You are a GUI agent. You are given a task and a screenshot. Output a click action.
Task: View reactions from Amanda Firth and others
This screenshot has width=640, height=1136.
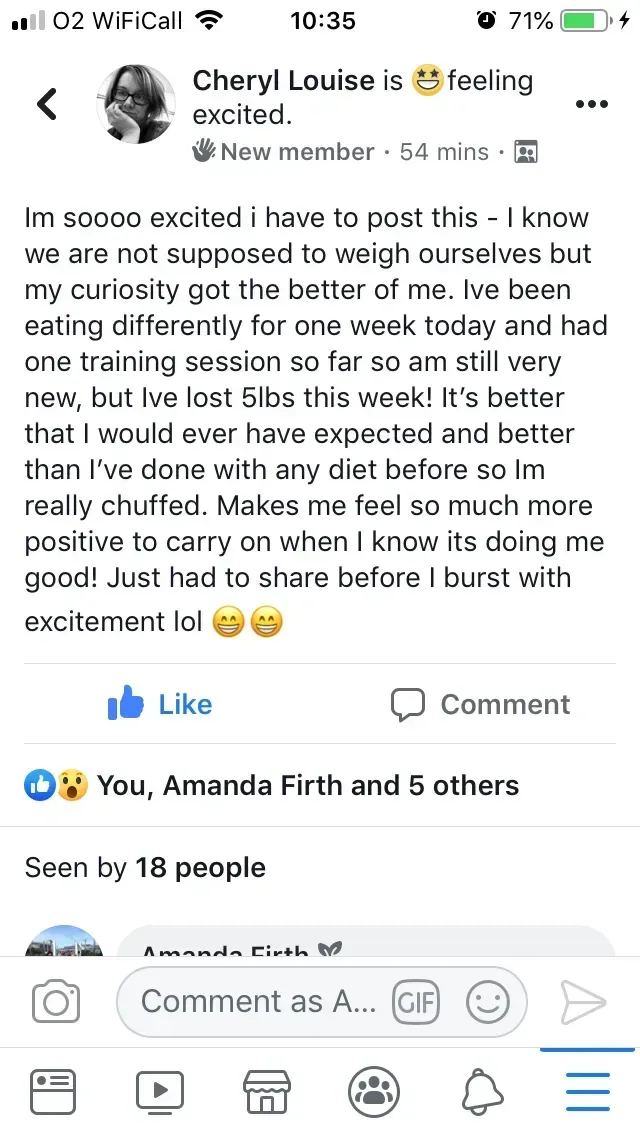pyautogui.click(x=272, y=785)
